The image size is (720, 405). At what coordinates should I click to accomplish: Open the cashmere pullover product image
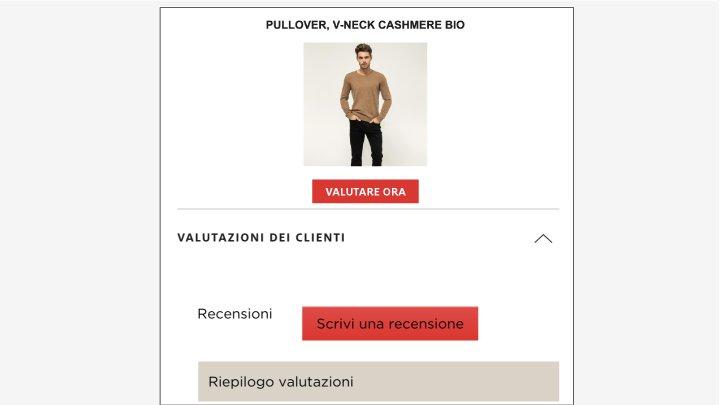click(365, 104)
